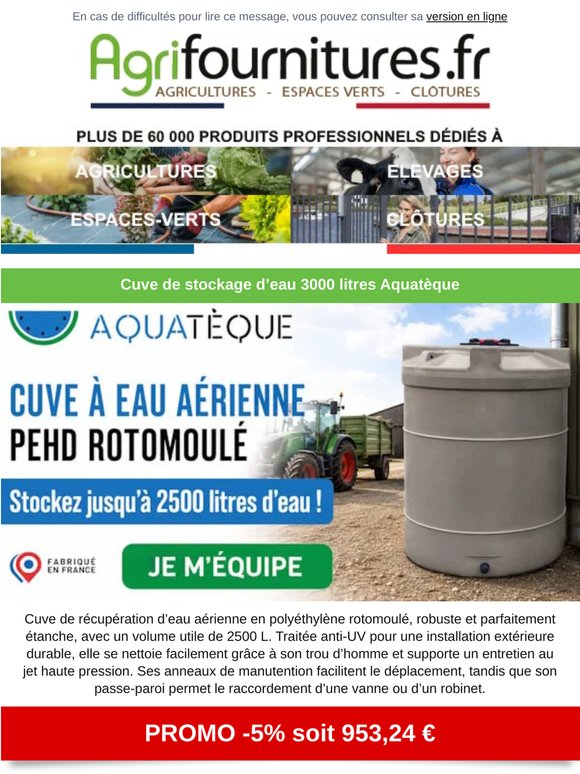The height and width of the screenshot is (774, 580).
Task: Tap the Je m'équipe button
Action: point(227,566)
